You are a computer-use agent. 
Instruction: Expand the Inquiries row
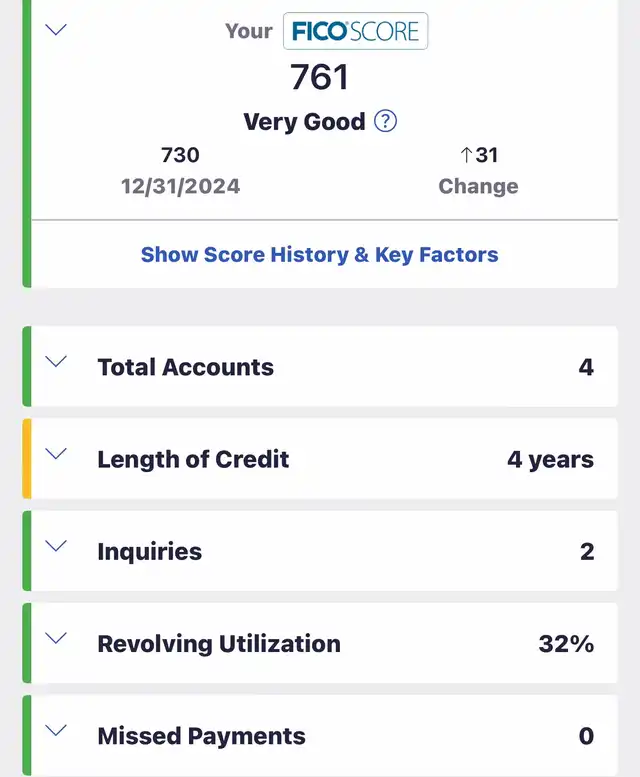(x=57, y=547)
